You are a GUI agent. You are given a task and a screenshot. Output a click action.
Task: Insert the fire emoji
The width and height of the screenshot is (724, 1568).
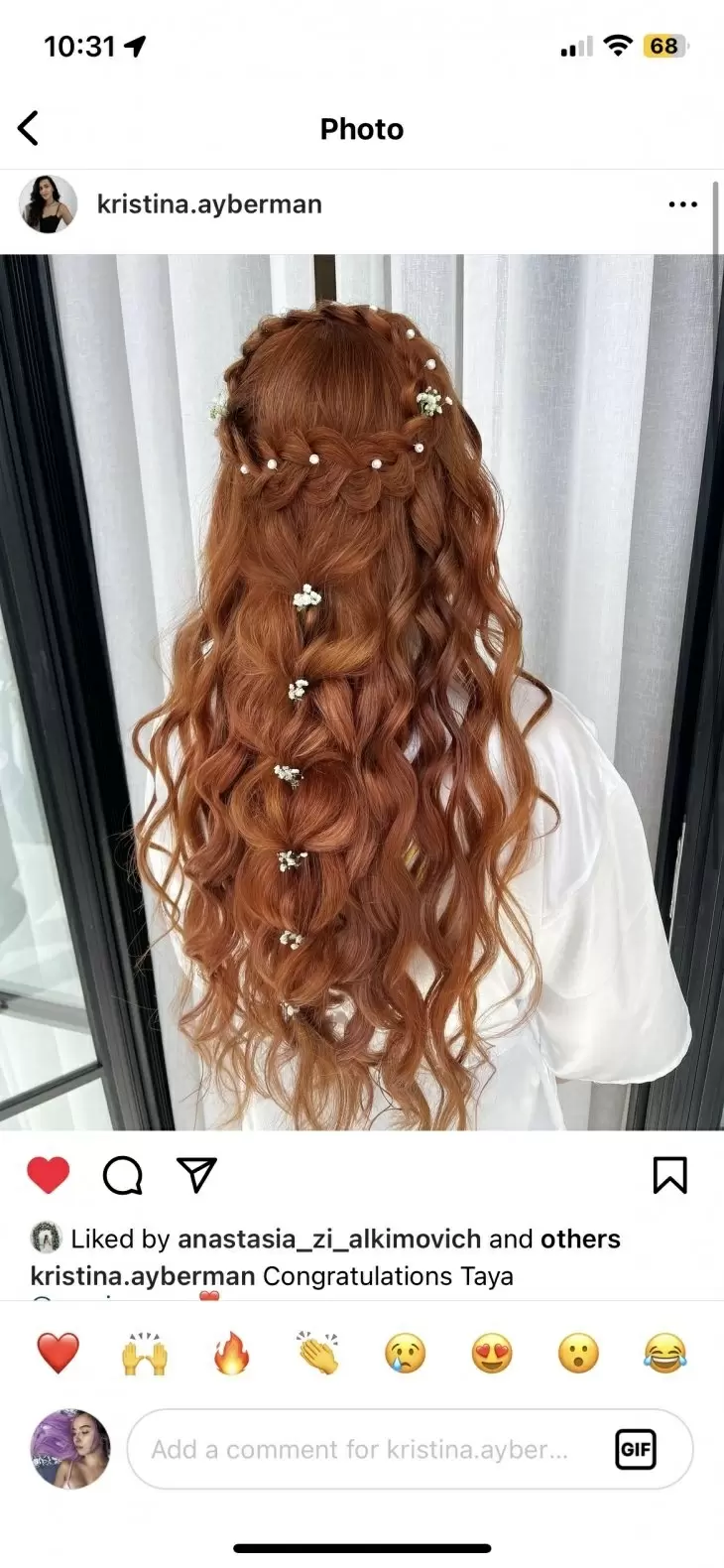click(x=231, y=1353)
